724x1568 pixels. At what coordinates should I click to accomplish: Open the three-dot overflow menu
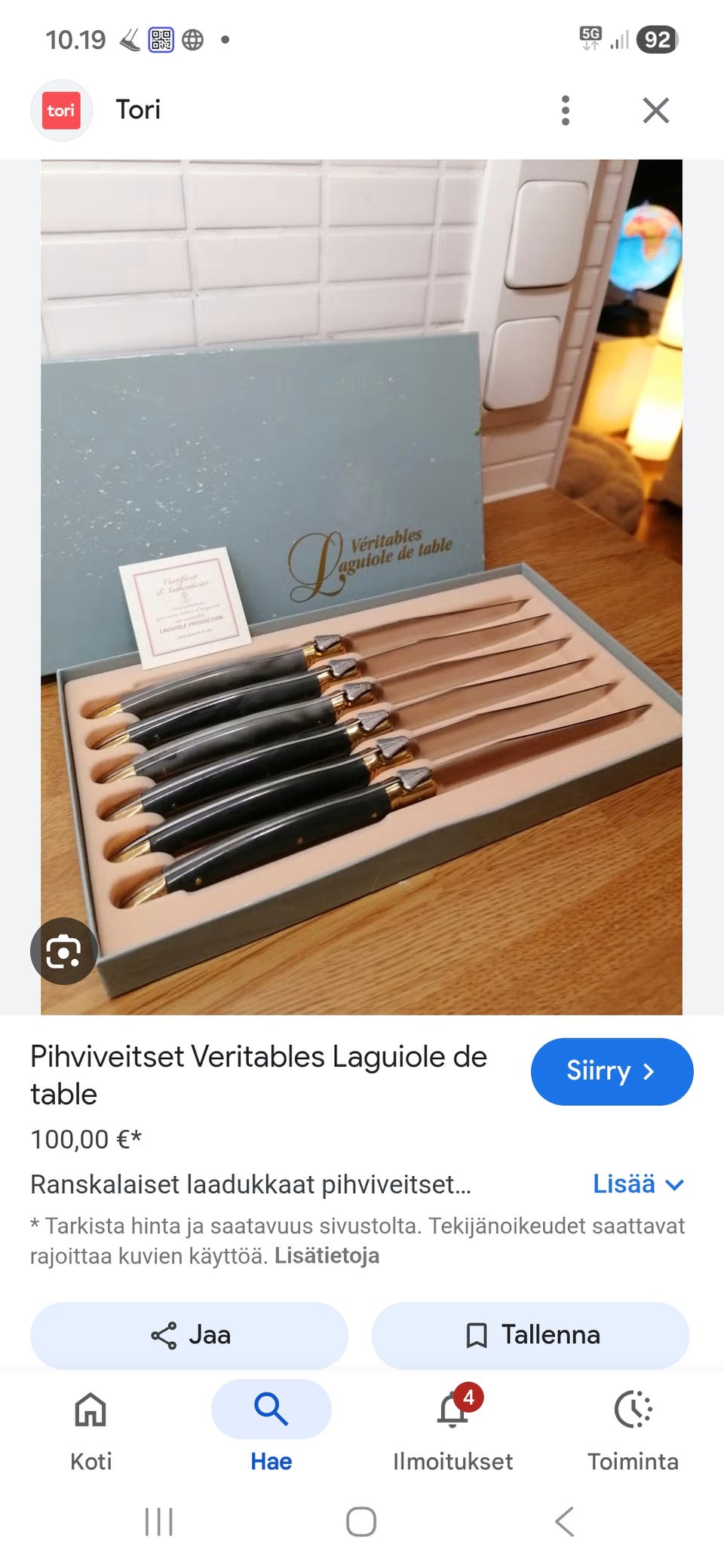tap(565, 110)
